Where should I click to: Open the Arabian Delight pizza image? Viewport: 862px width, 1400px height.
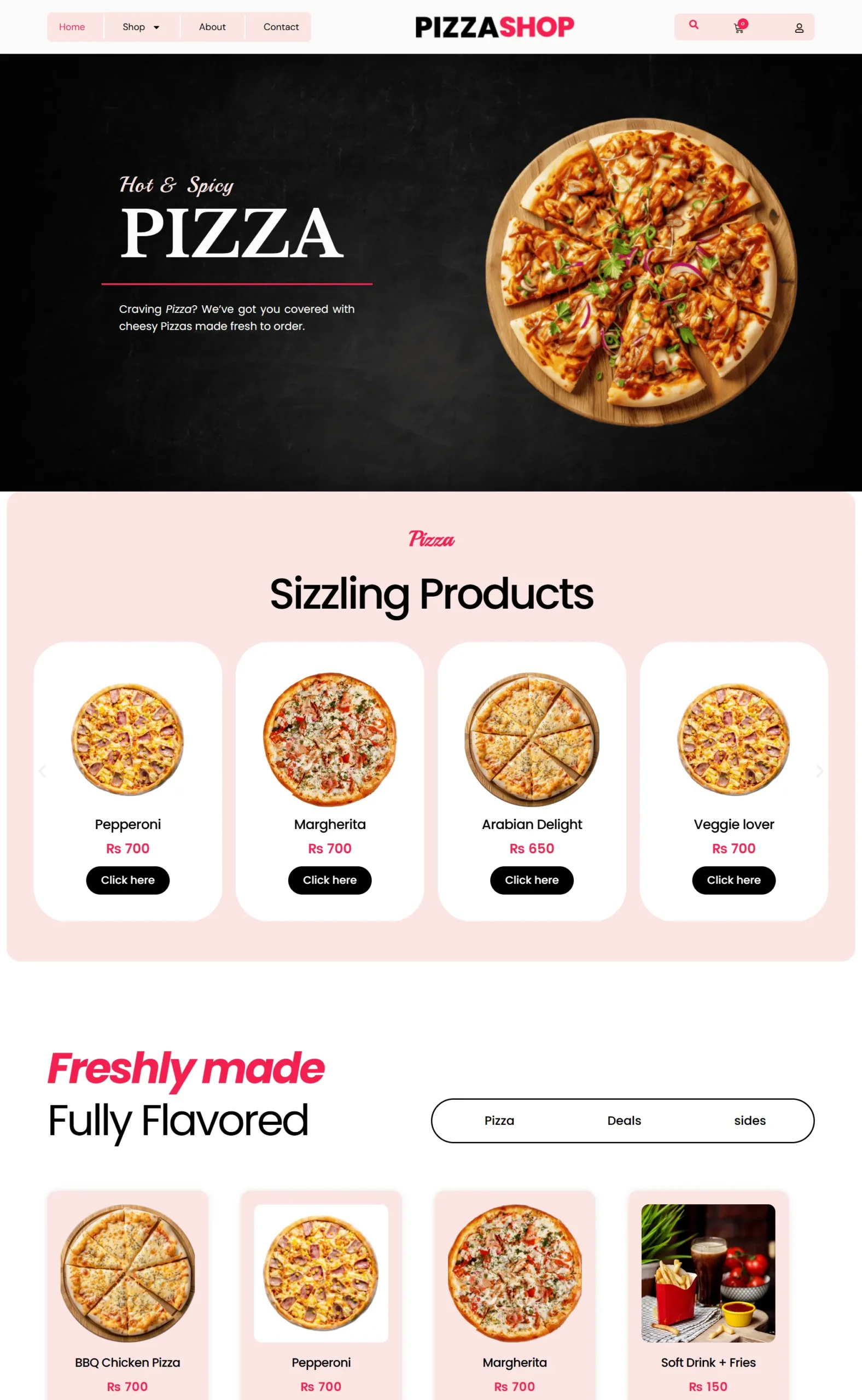(531, 739)
